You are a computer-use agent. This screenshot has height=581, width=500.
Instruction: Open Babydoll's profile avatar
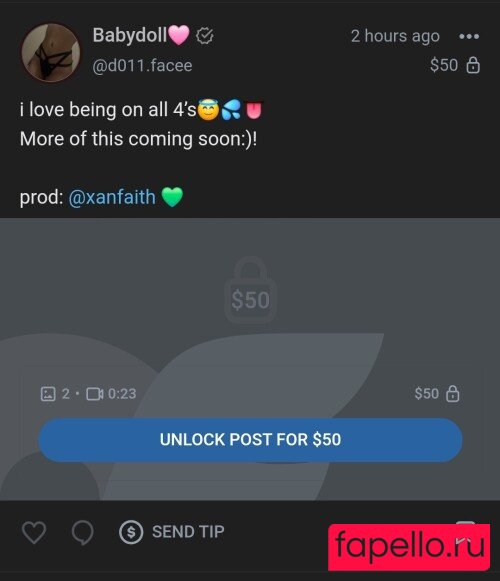pyautogui.click(x=51, y=53)
